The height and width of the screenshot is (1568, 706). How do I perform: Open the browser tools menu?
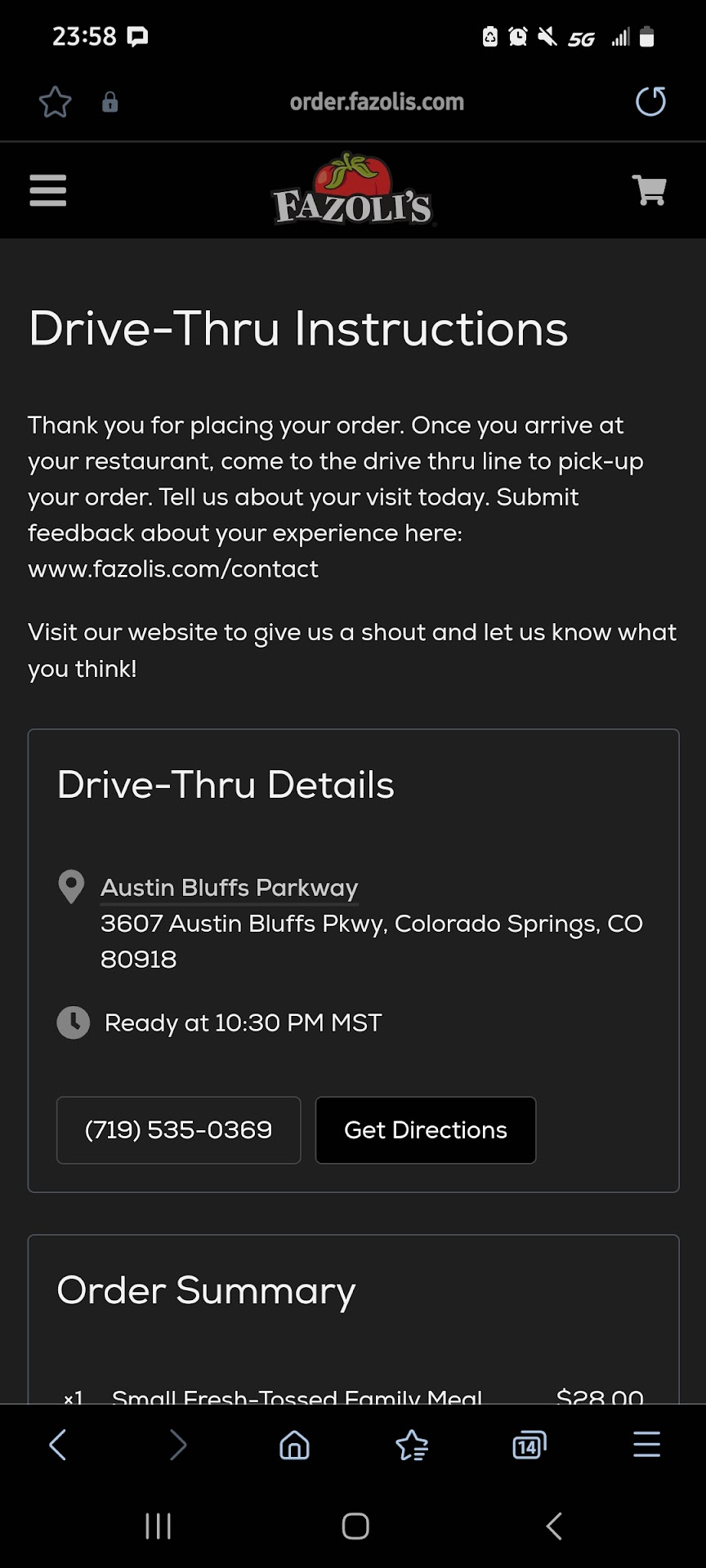[646, 1445]
